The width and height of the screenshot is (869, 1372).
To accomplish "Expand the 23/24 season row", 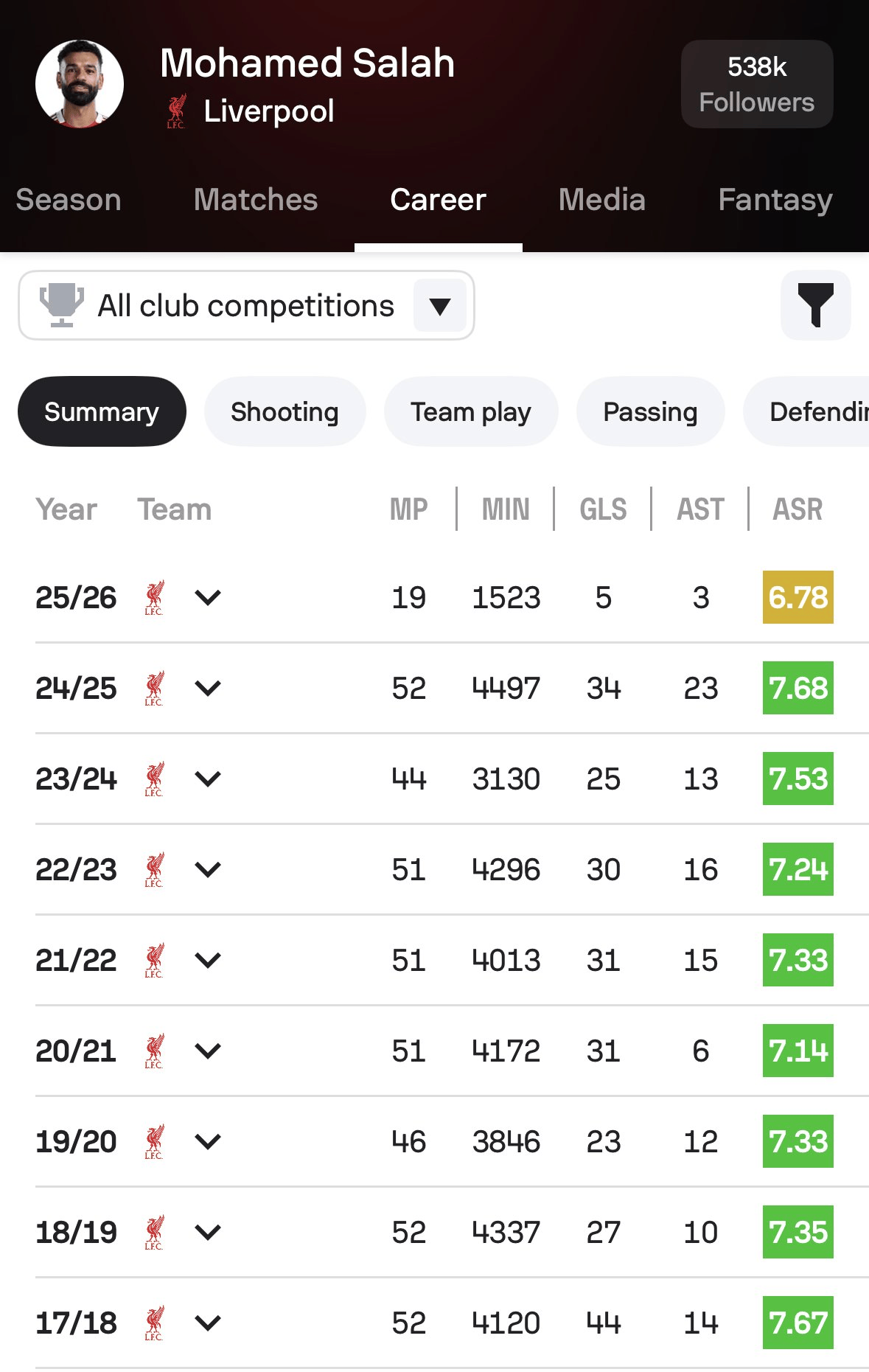I will click(x=208, y=779).
